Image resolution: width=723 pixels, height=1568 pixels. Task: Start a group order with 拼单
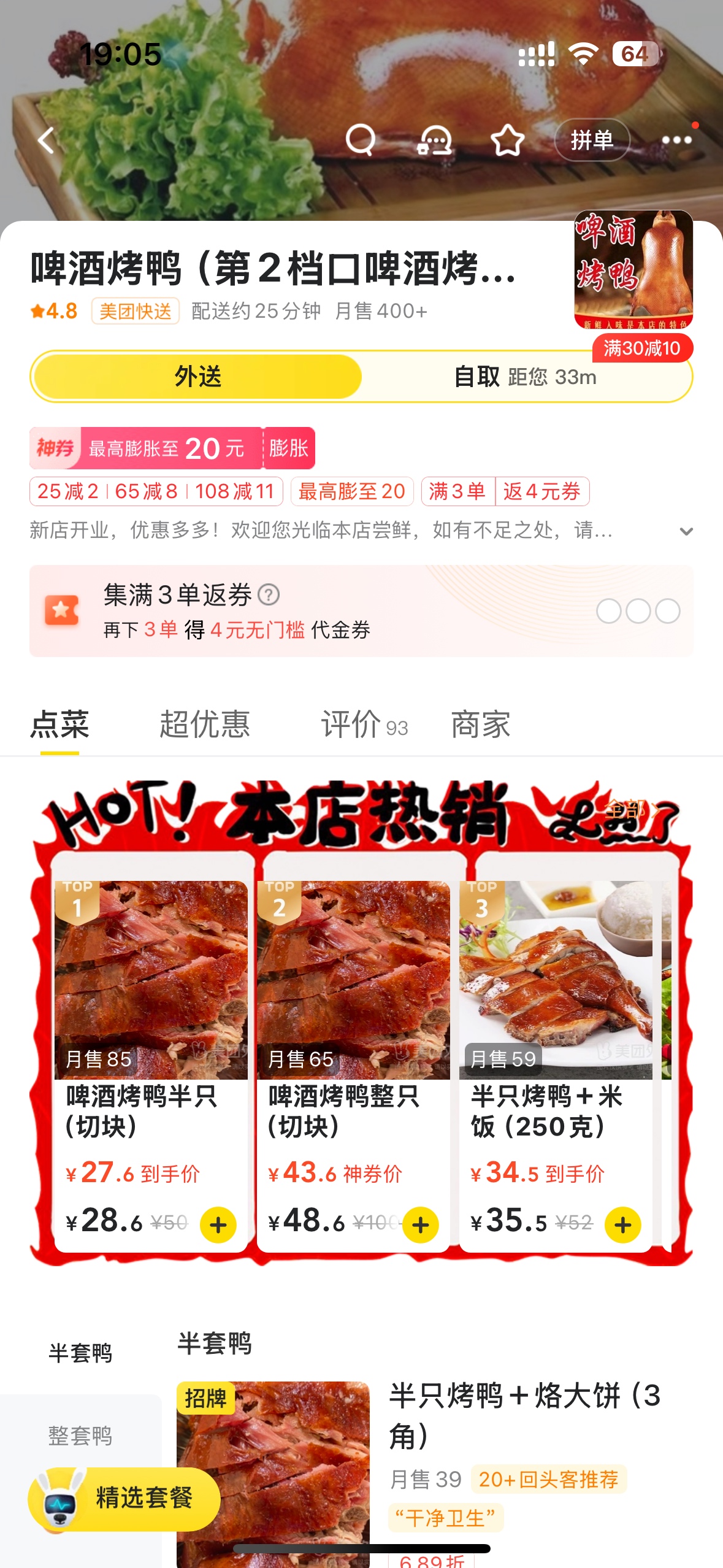592,140
